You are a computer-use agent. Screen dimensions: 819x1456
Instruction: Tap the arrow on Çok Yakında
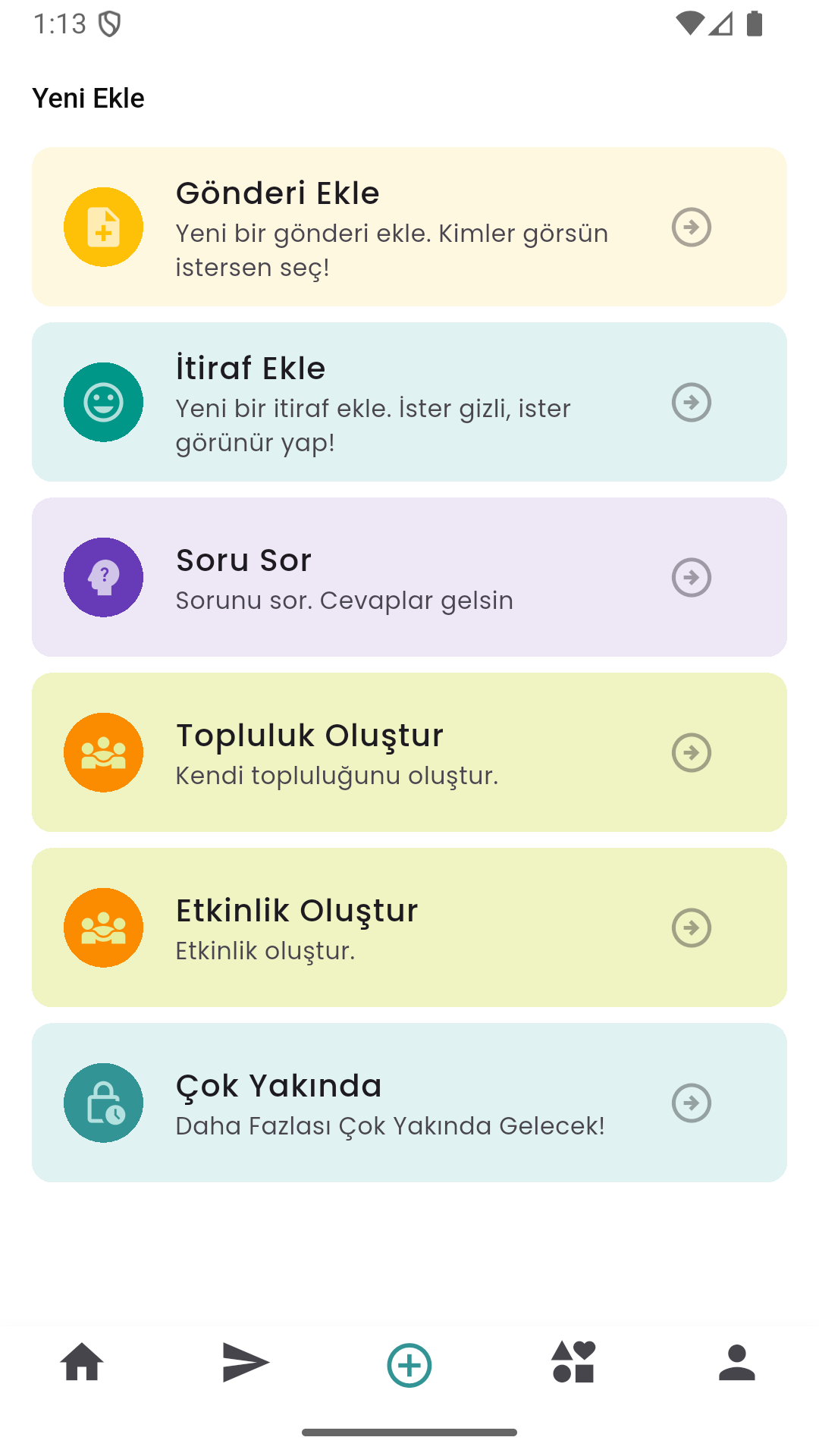[x=692, y=1103]
